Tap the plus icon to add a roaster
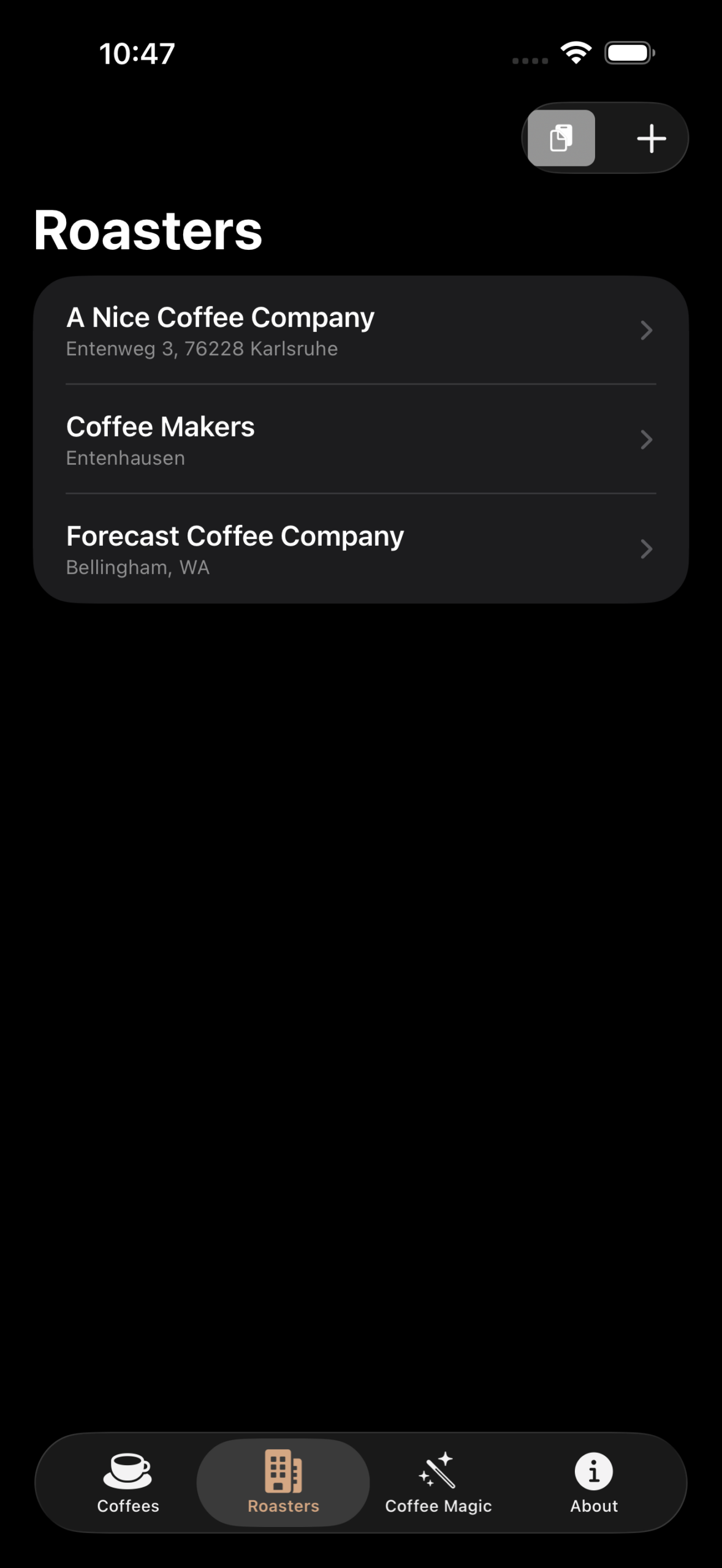Screen dimensions: 722x1568 coord(651,138)
